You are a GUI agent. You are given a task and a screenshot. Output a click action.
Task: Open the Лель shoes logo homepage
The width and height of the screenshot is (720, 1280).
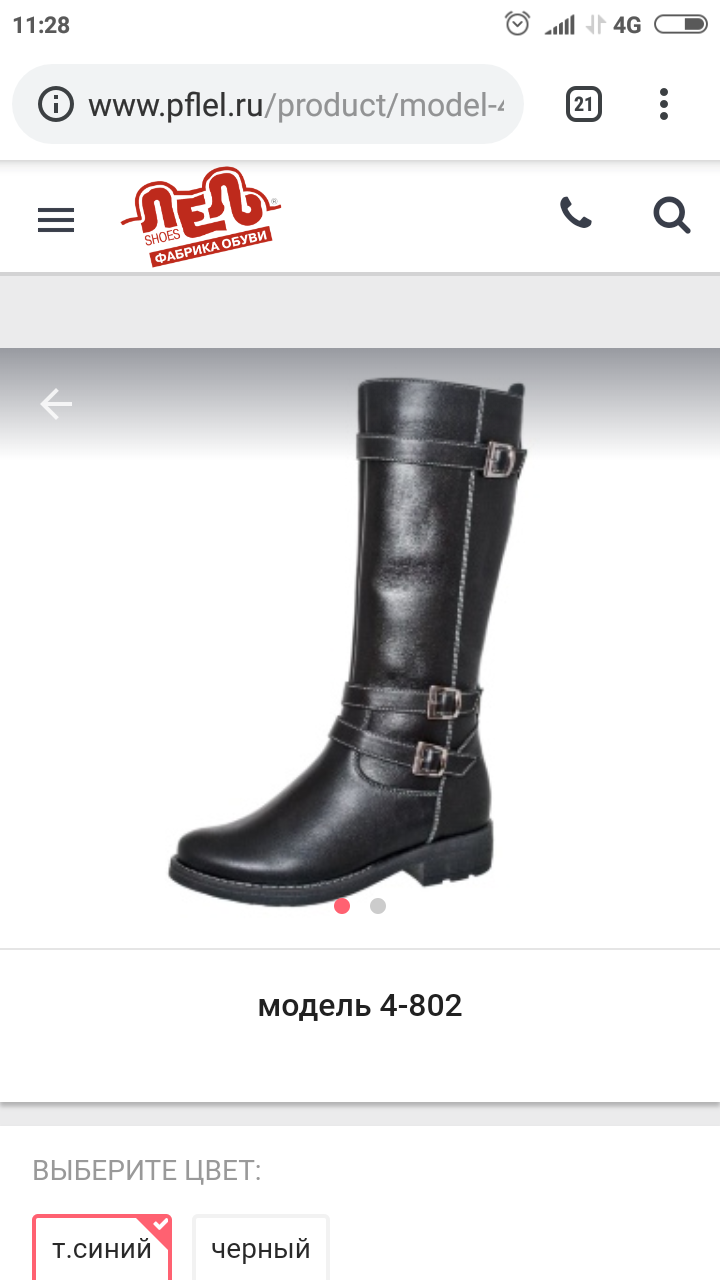(x=200, y=217)
